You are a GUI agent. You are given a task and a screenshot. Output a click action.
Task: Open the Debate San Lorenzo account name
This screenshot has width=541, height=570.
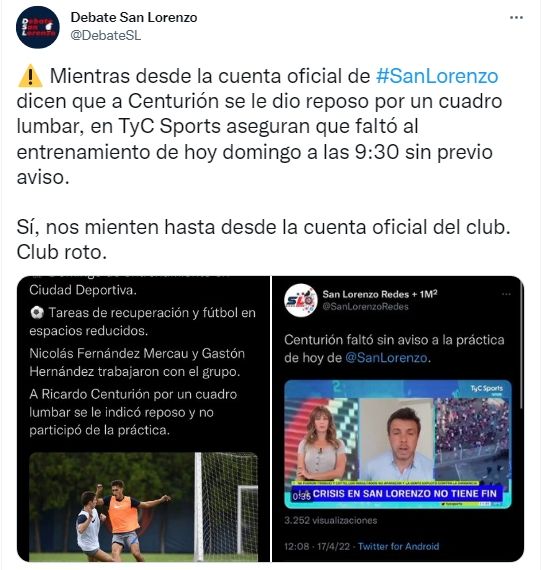tap(134, 17)
